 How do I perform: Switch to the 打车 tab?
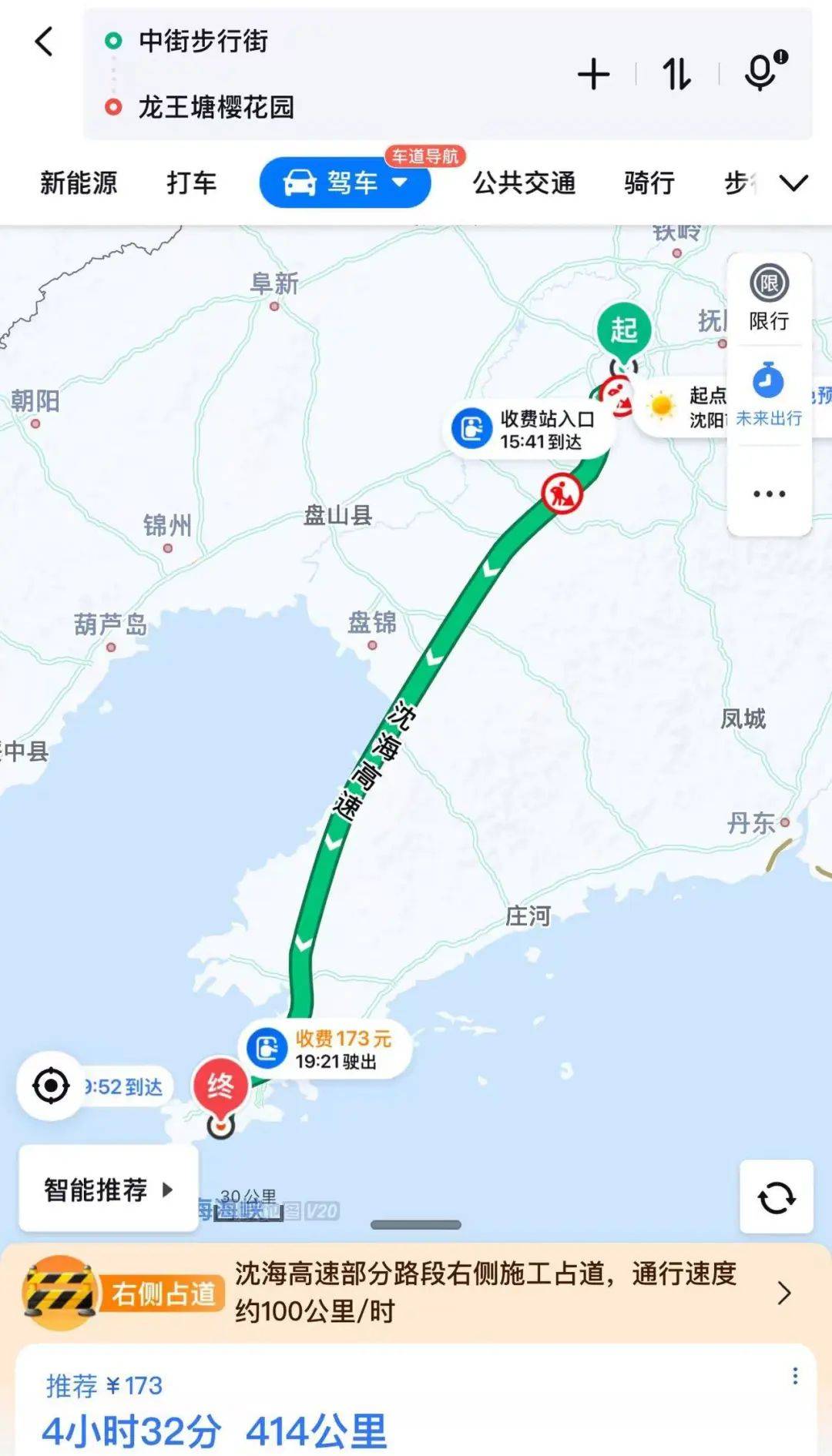(191, 183)
